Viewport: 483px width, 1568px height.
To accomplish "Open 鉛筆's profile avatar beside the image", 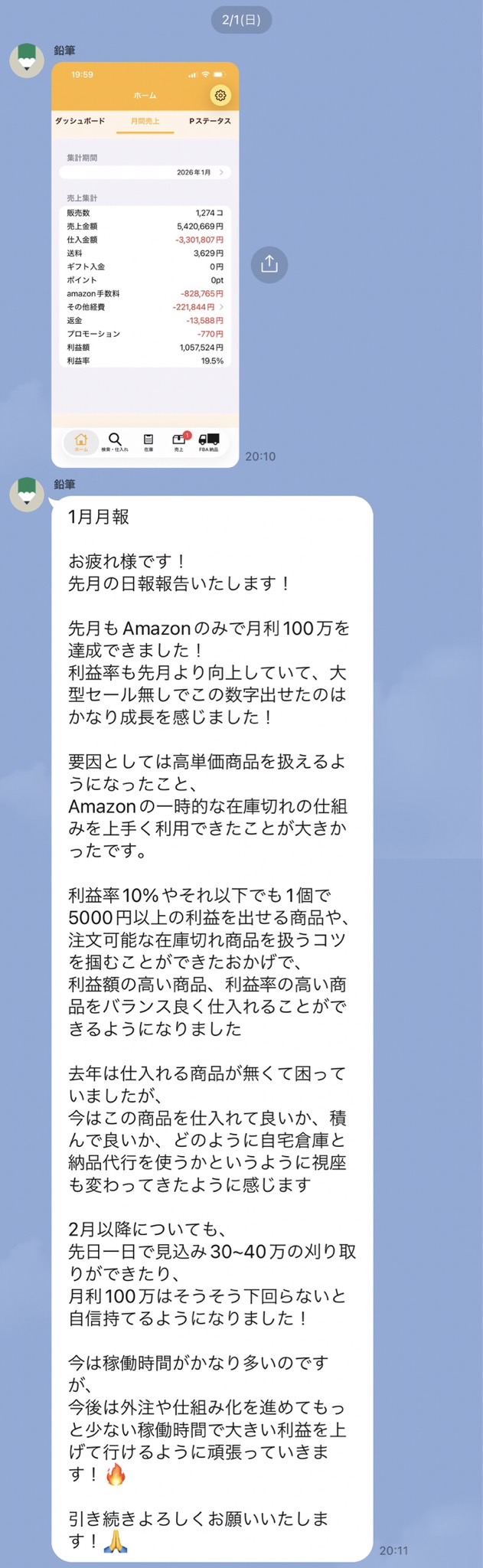I will 27,60.
